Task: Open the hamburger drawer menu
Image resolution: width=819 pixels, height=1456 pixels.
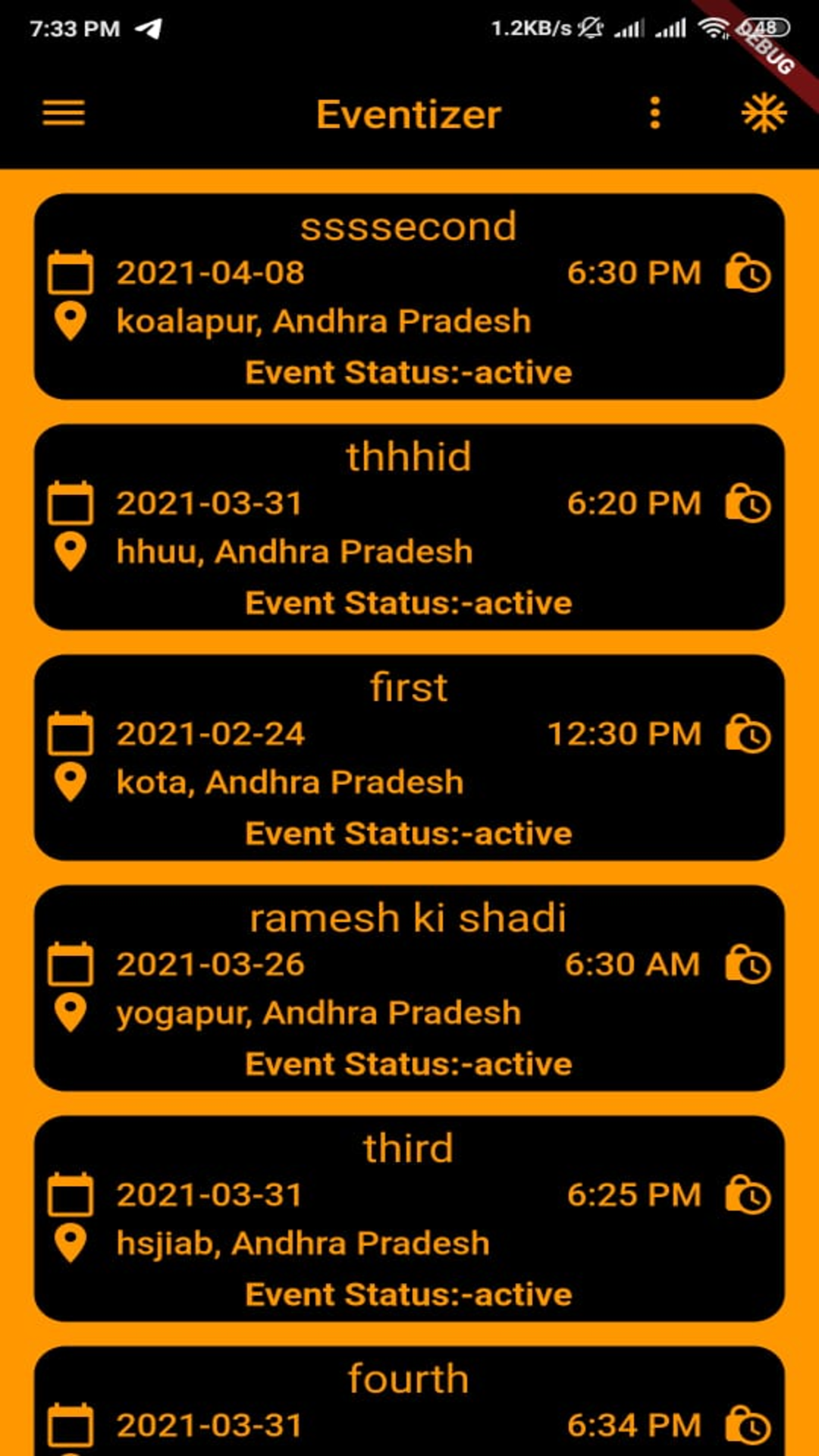Action: click(x=64, y=114)
